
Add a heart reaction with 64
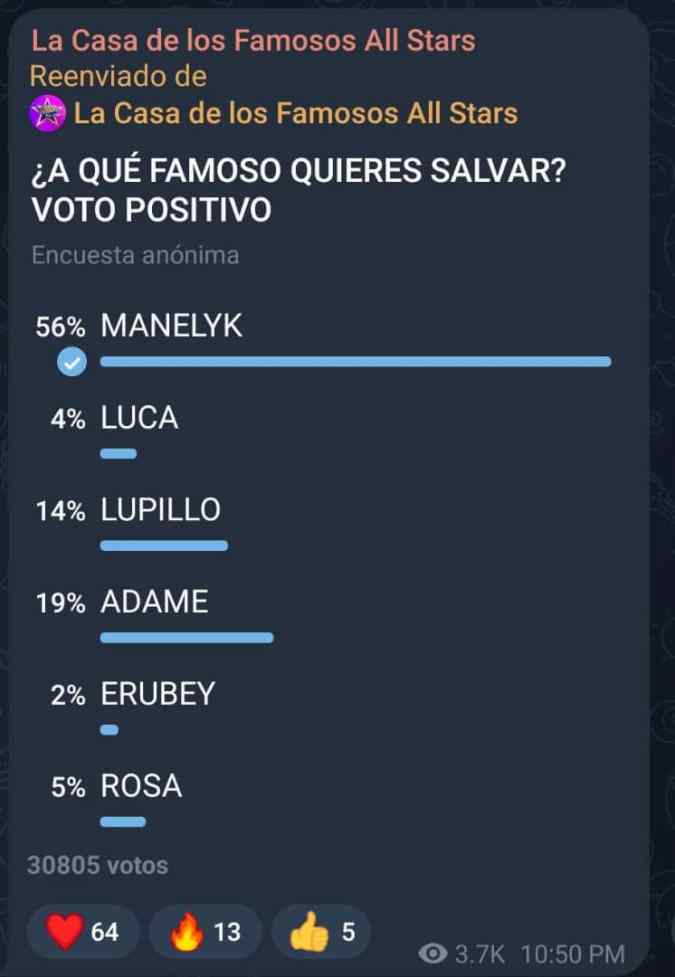[x=84, y=932]
